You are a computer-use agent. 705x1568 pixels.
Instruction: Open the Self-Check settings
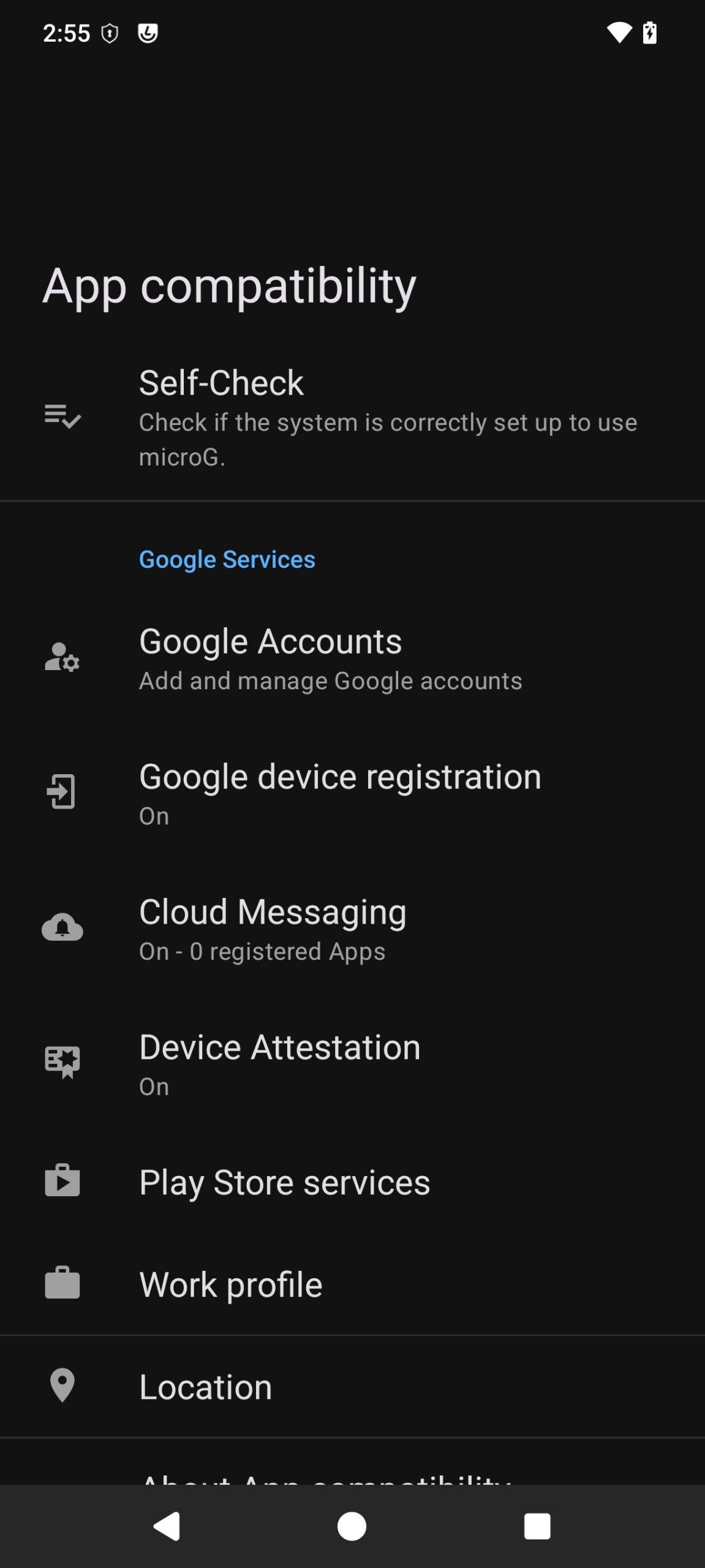click(352, 418)
